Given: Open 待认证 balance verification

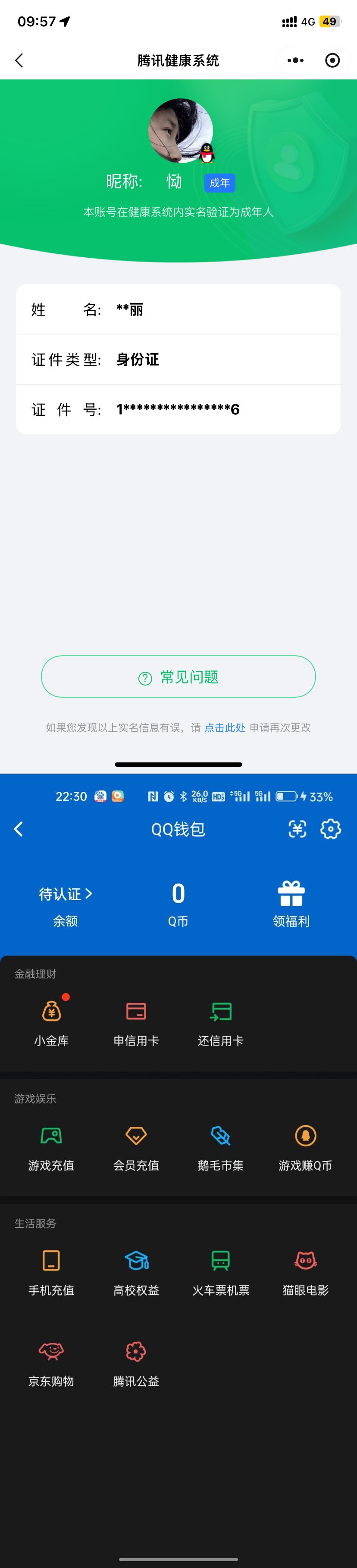Looking at the screenshot, I should tap(65, 894).
